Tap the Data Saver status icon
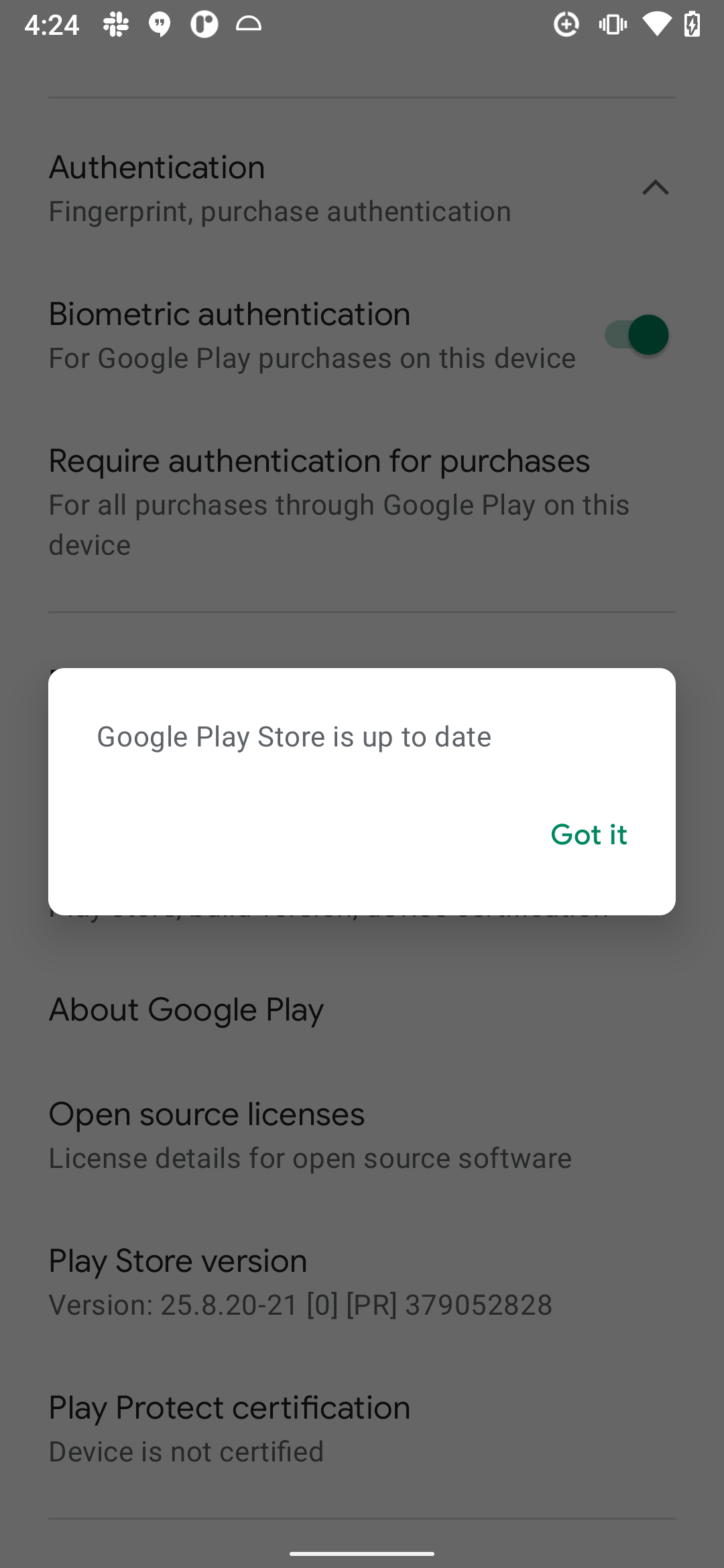 (x=566, y=24)
